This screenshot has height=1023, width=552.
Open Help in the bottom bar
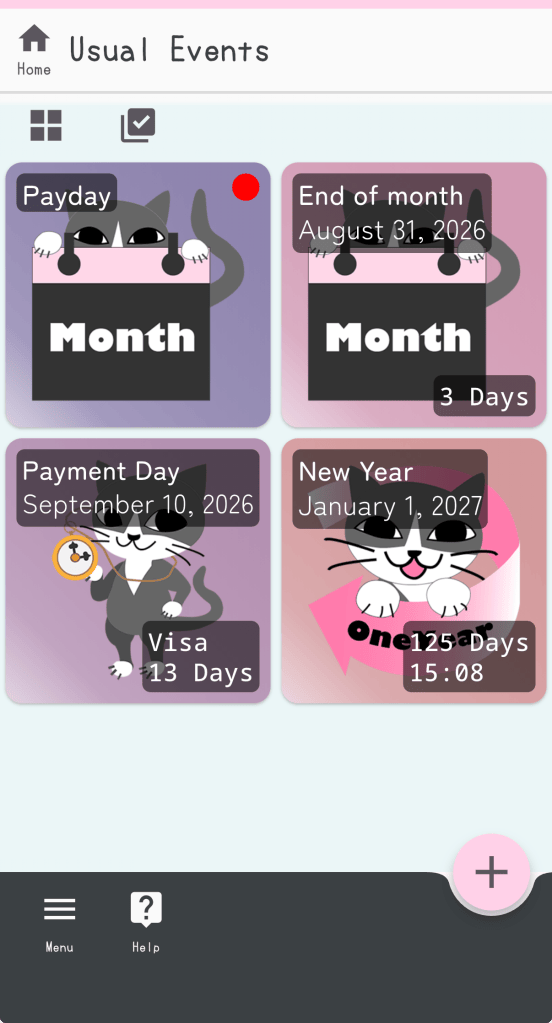coord(146,923)
